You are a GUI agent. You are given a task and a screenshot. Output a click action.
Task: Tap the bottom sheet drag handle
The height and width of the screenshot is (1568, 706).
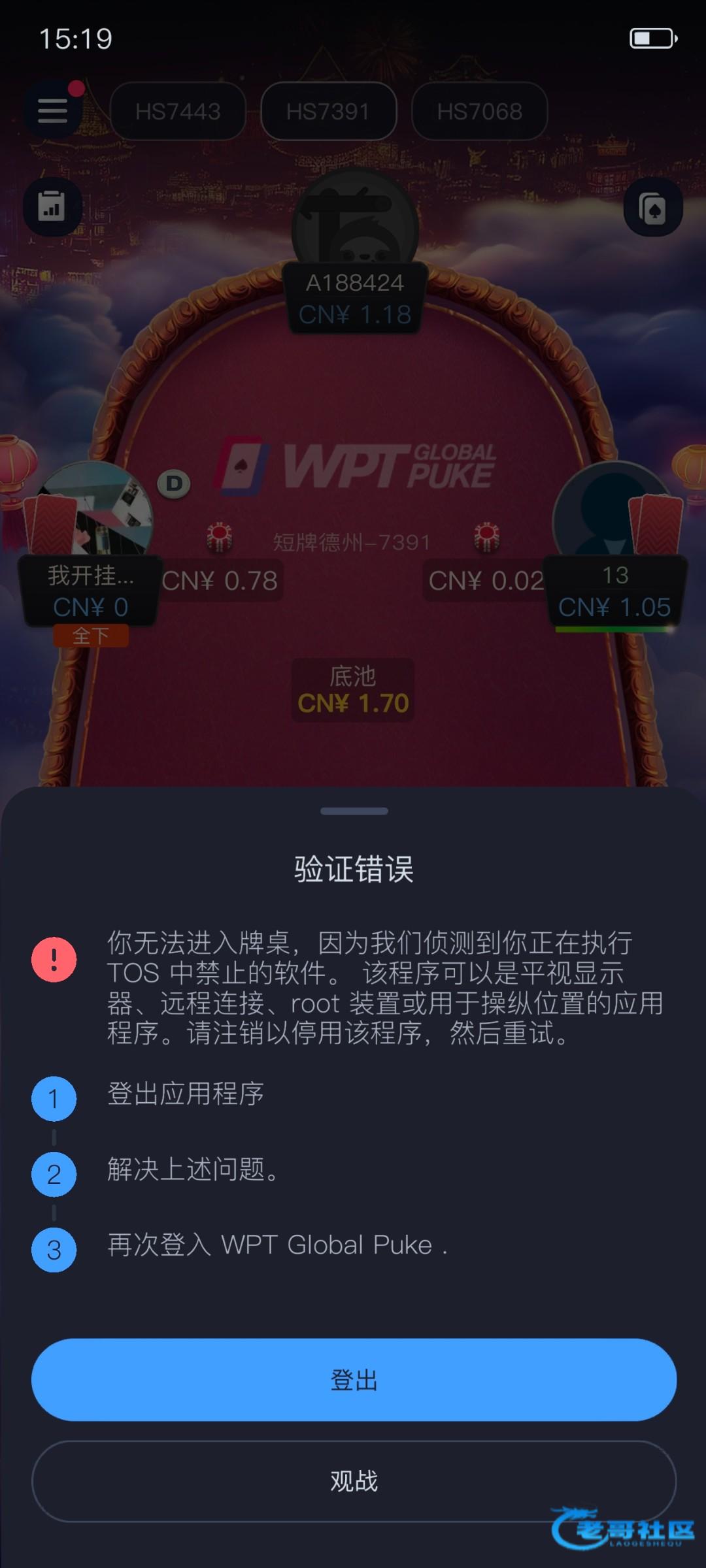pyautogui.click(x=354, y=811)
